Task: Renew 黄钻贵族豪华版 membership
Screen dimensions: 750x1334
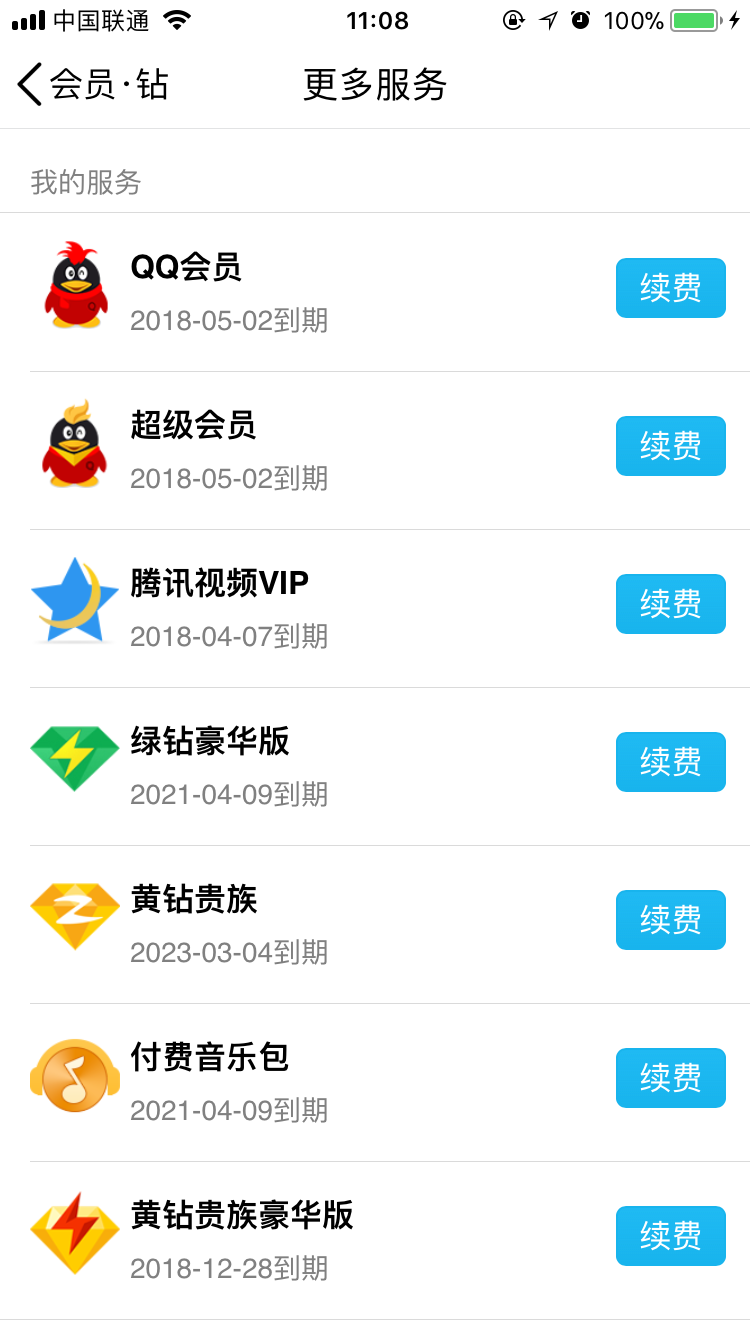Action: point(670,1236)
